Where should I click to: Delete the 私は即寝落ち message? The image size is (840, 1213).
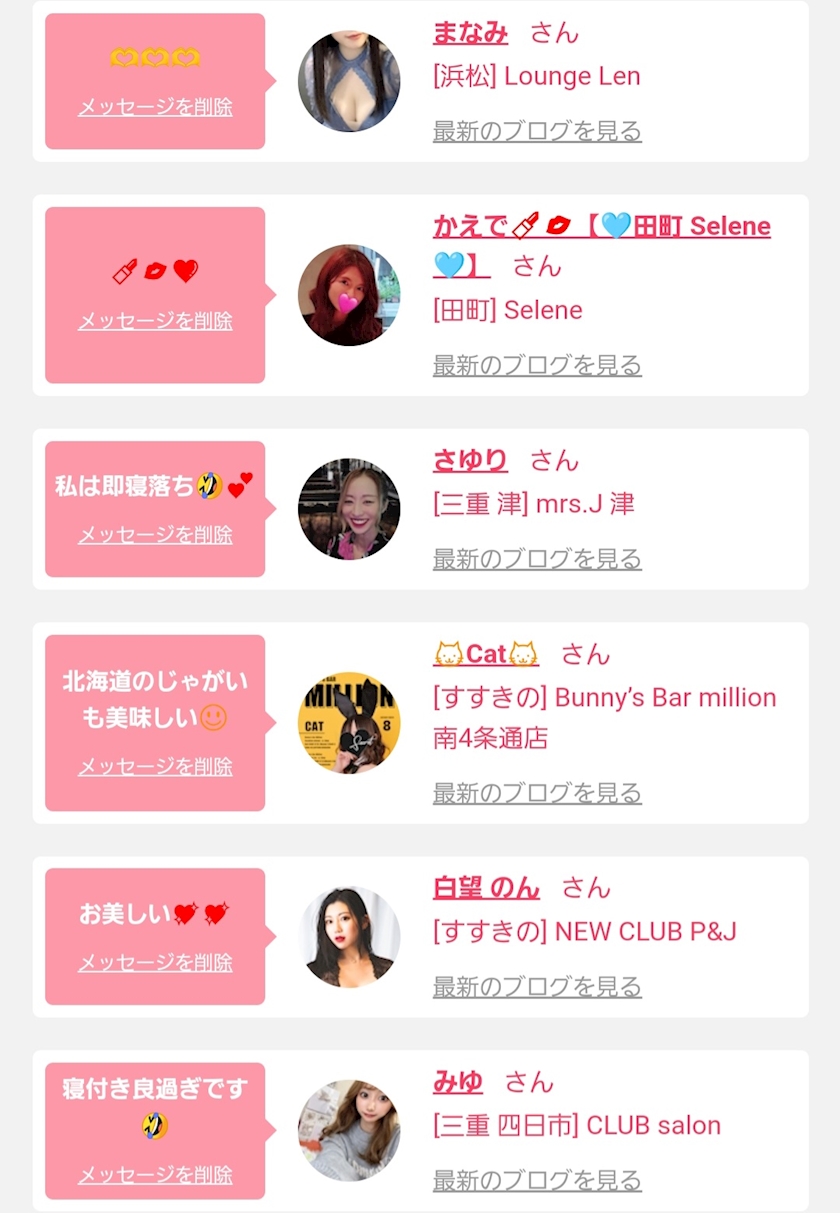coord(155,535)
